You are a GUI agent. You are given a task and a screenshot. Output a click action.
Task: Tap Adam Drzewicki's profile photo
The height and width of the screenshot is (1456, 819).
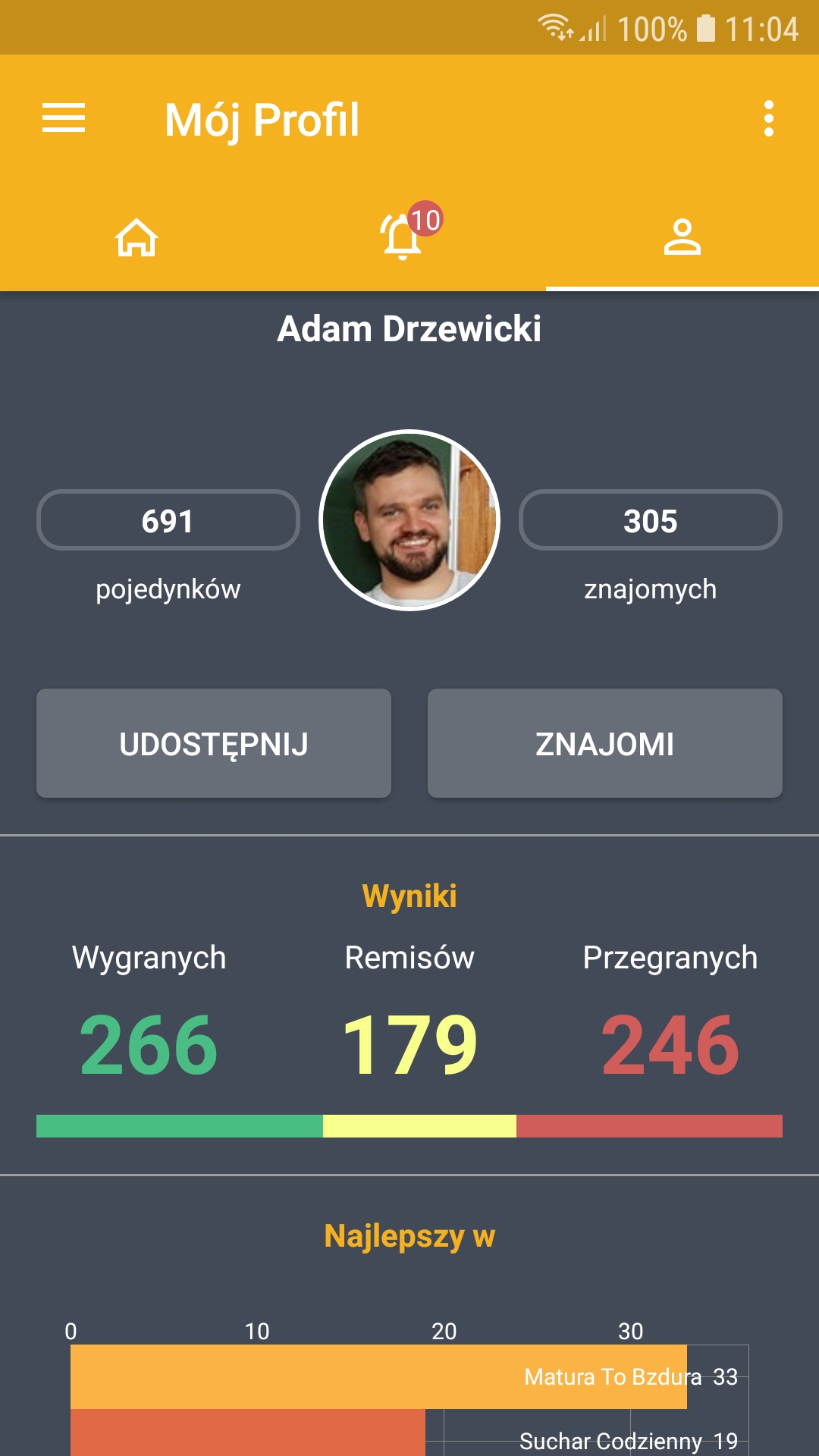click(409, 520)
